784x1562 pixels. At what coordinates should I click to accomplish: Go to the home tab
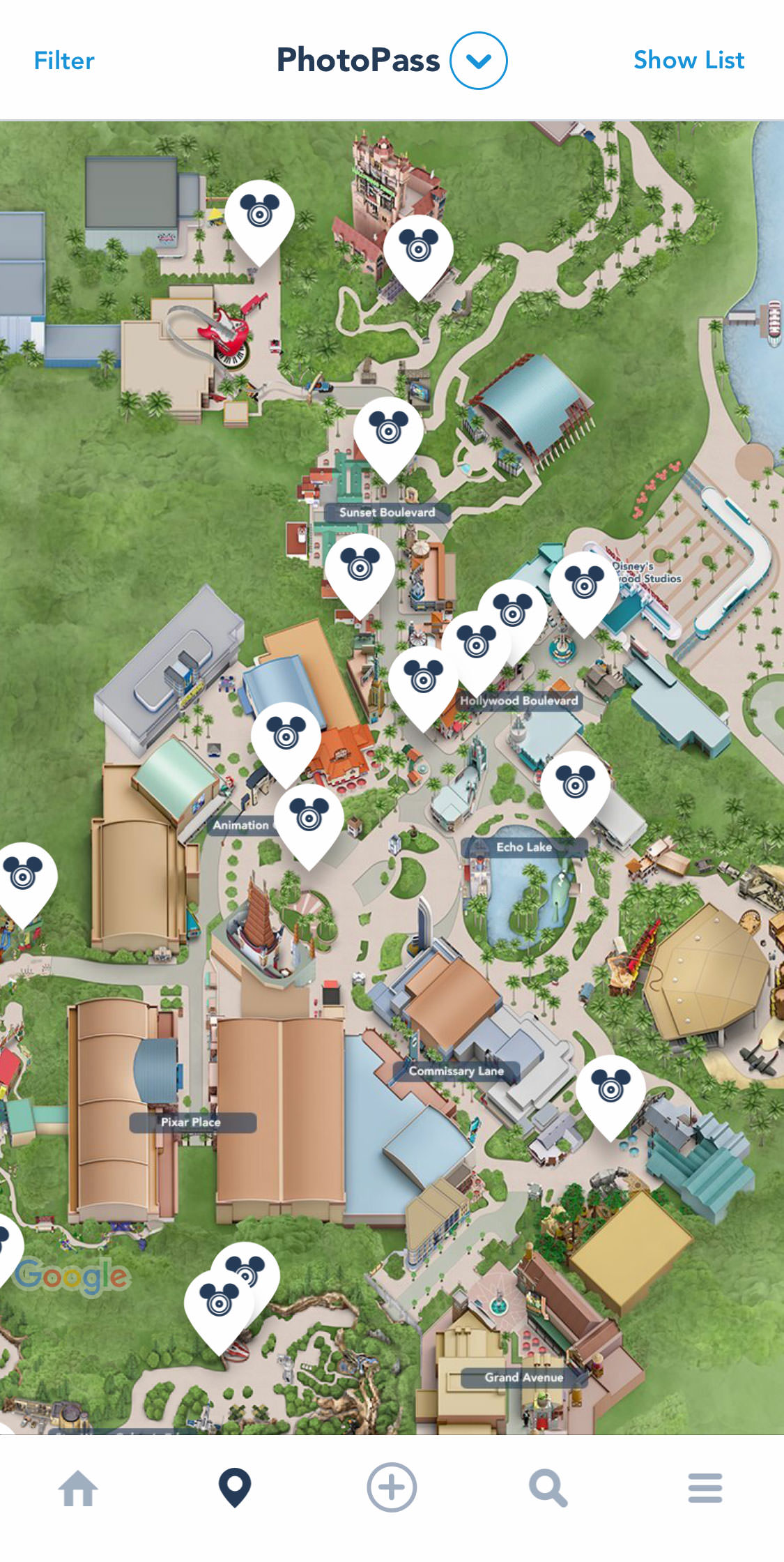(x=78, y=1488)
